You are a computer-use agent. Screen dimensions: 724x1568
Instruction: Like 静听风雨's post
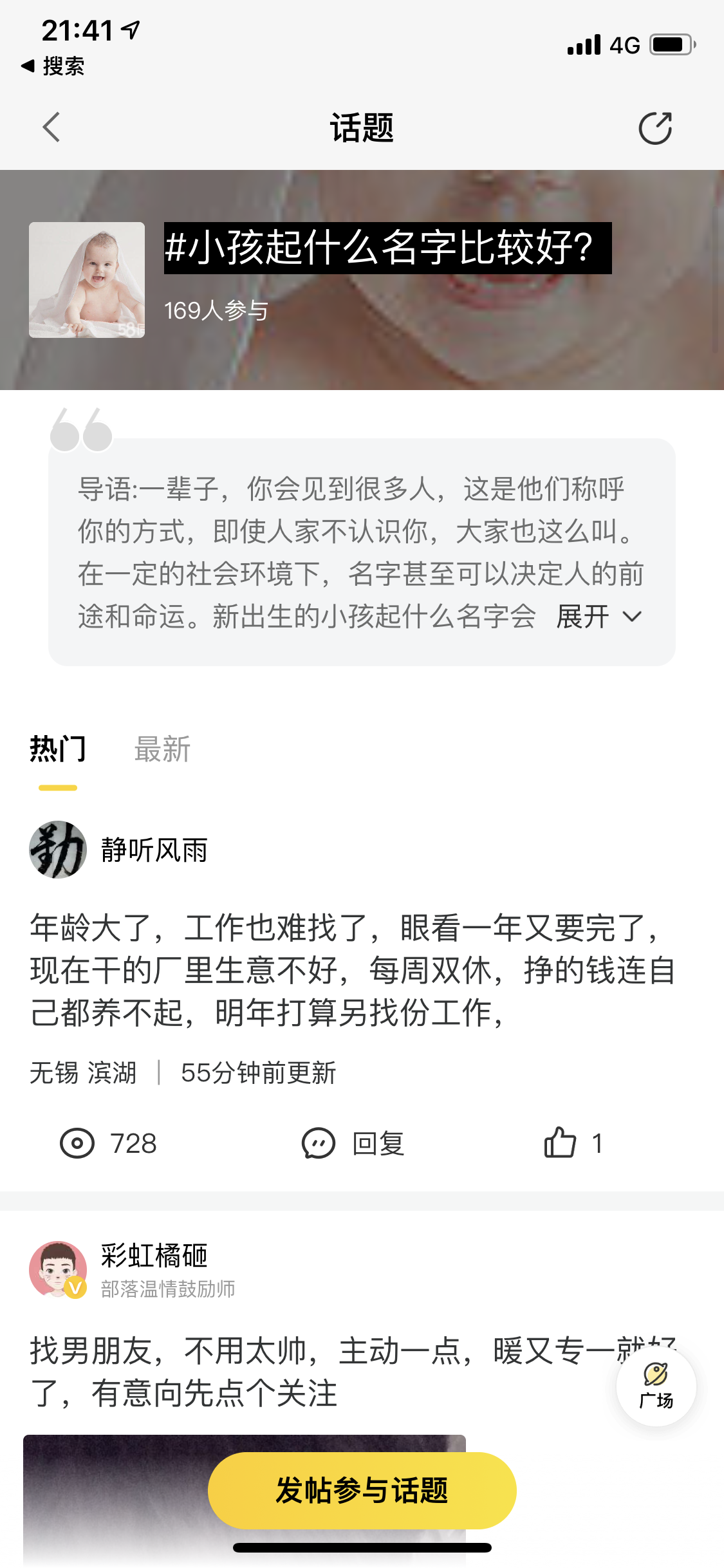(573, 1144)
